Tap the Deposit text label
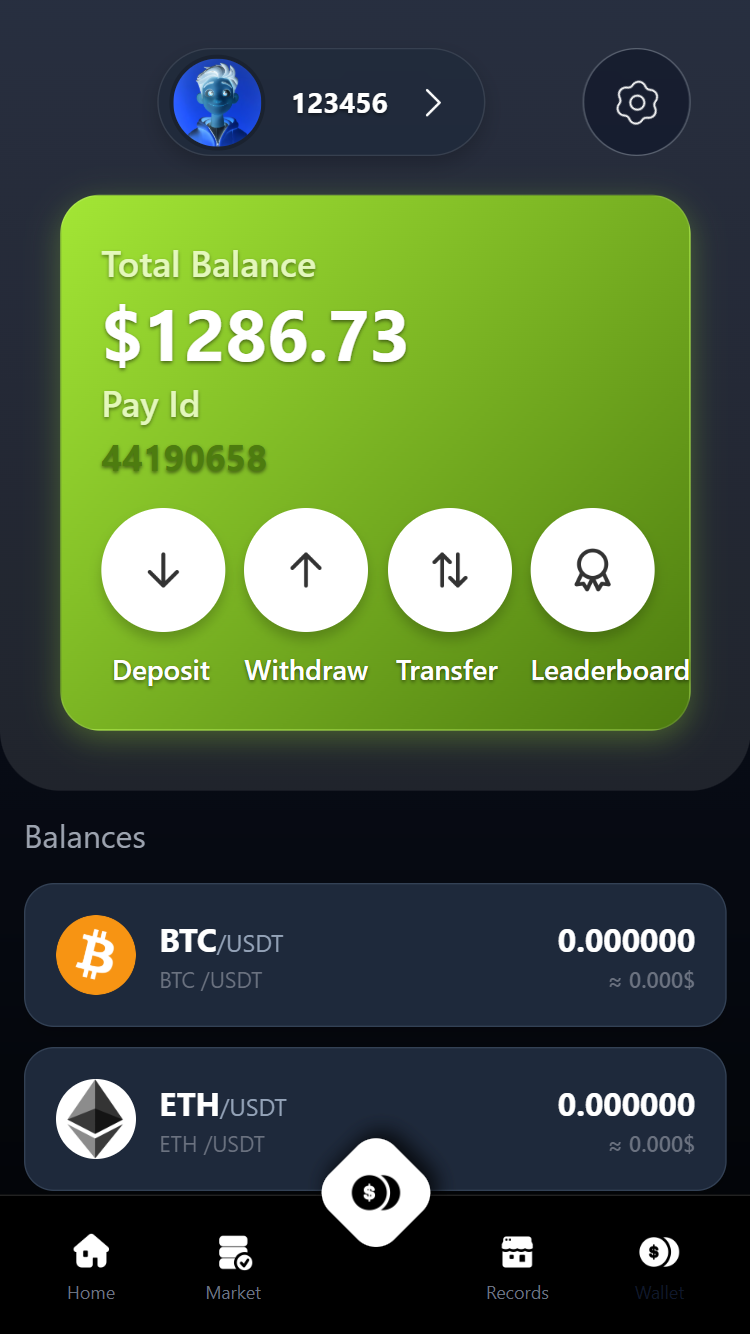The height and width of the screenshot is (1334, 750). (160, 671)
